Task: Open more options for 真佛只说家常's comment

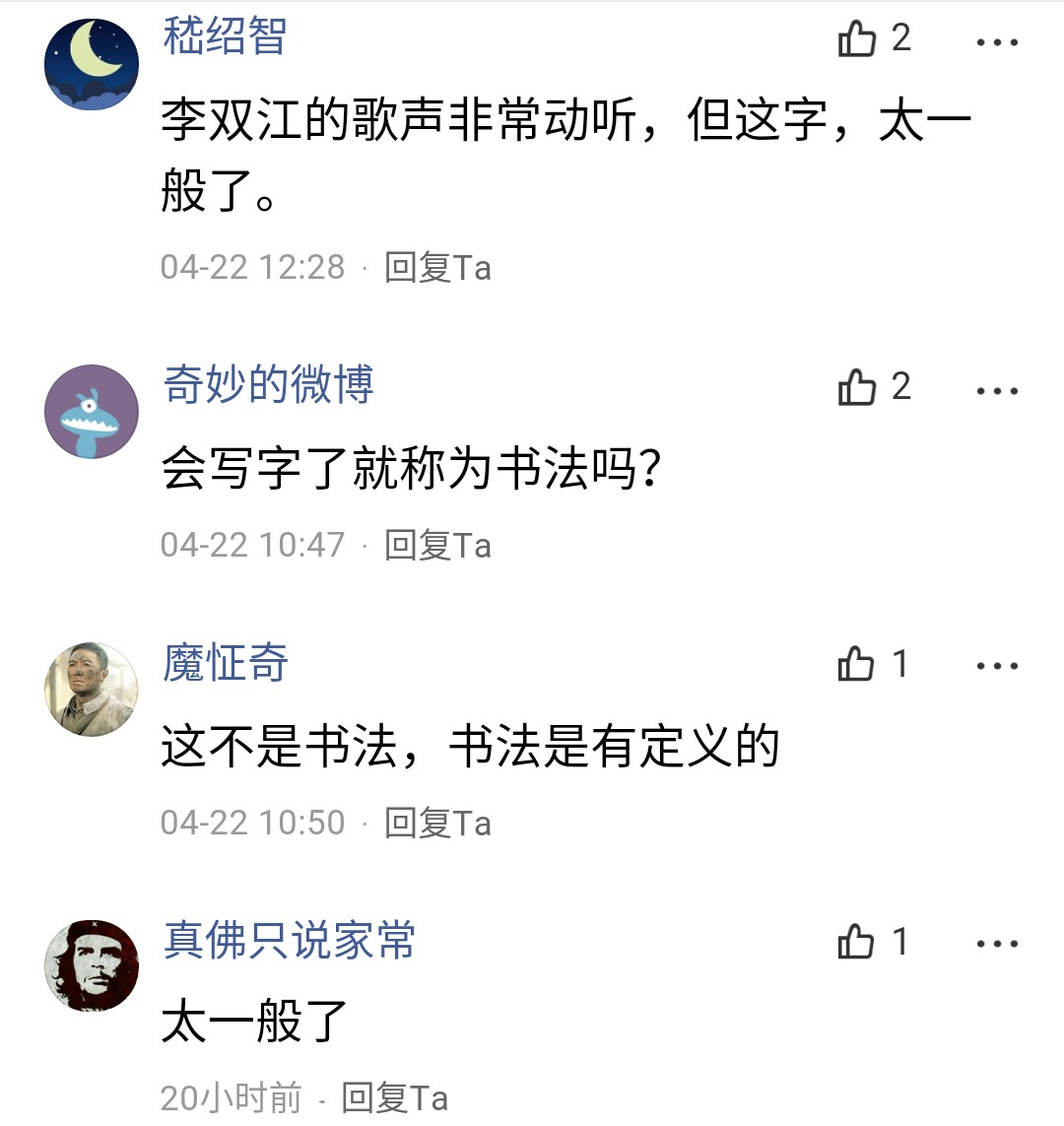Action: pos(997,945)
